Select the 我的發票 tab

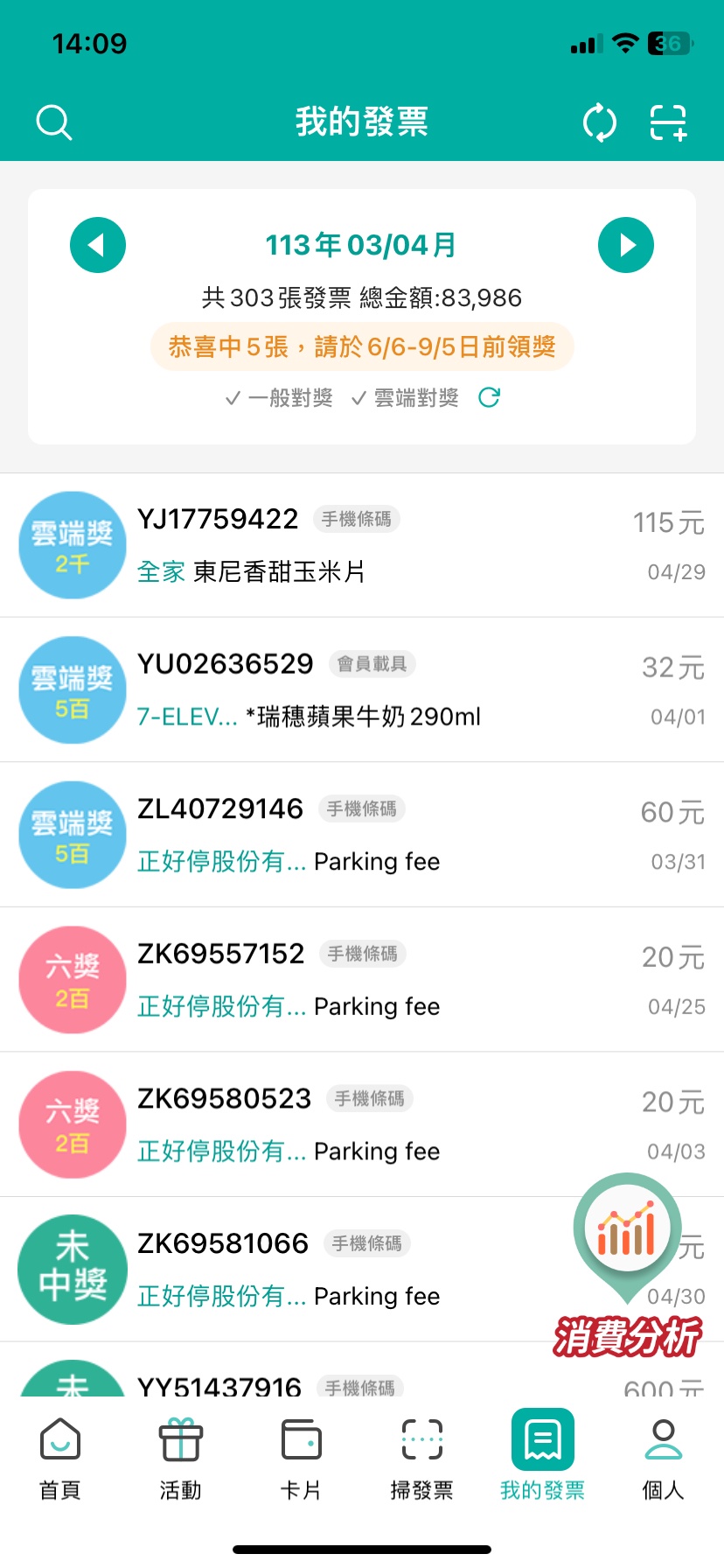pos(543,1454)
